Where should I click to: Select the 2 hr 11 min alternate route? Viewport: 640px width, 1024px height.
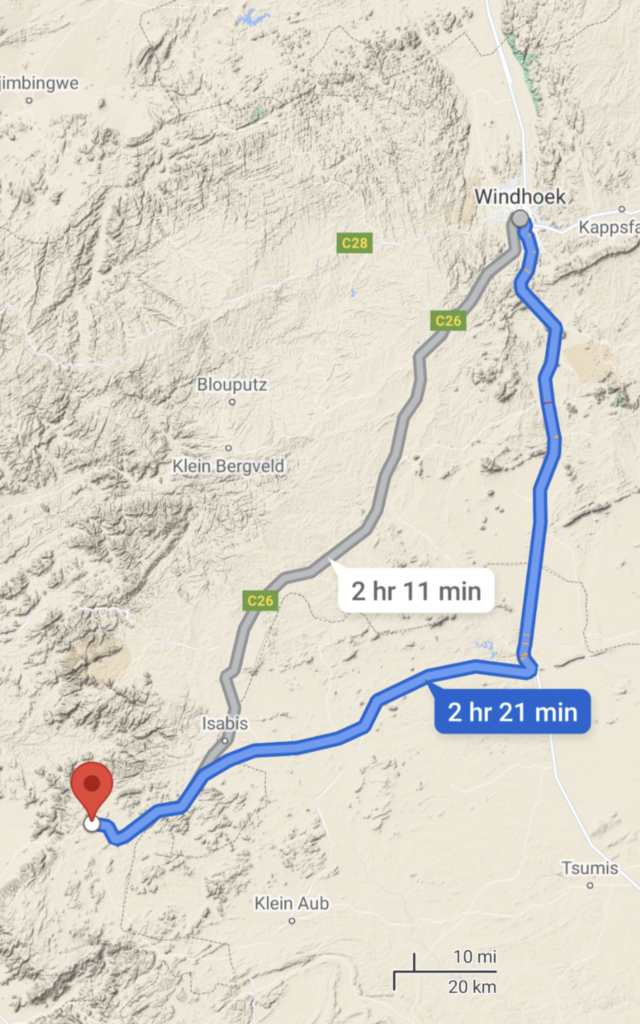click(416, 589)
